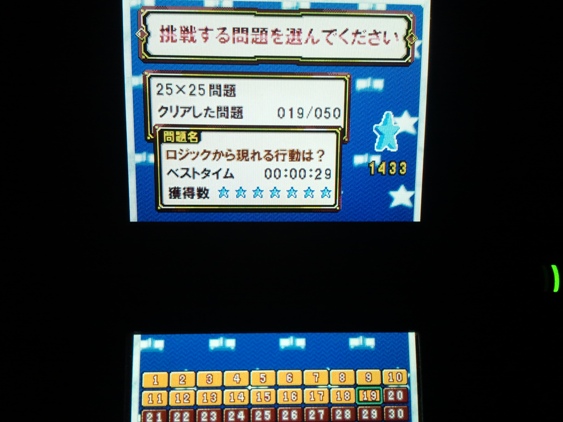The width and height of the screenshot is (563, 422).
Task: Open puzzle number 3
Action: 209,379
